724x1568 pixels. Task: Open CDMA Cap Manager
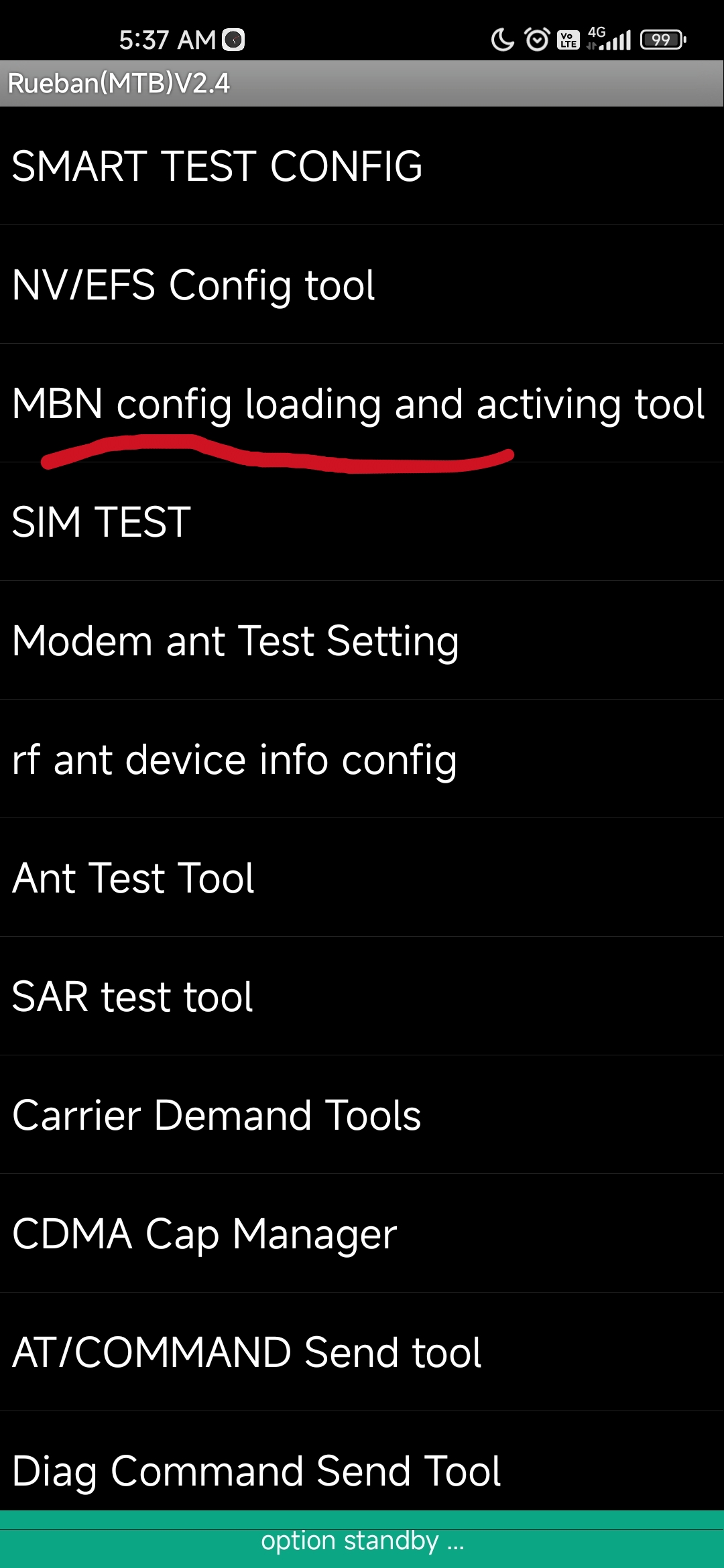point(362,1233)
